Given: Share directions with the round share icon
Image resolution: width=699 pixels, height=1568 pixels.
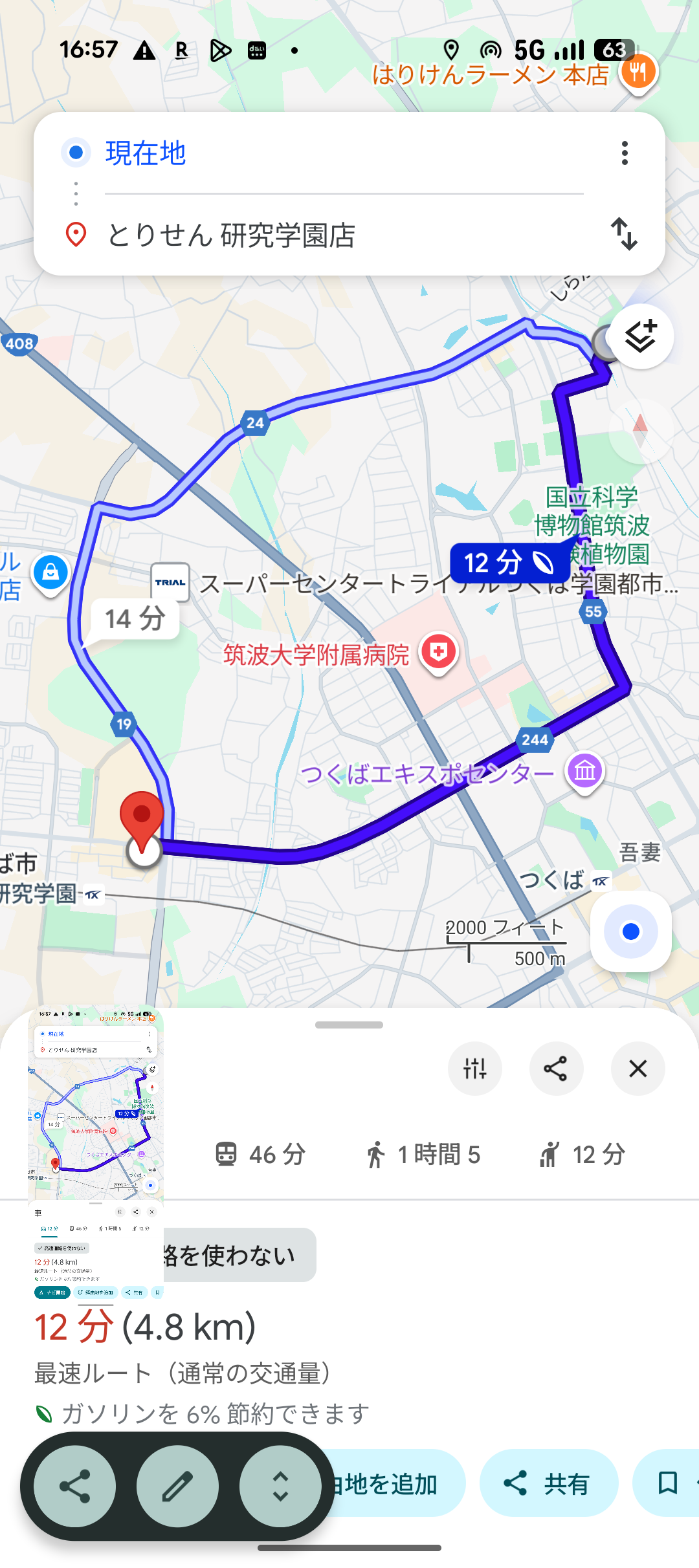Looking at the screenshot, I should 556,1069.
